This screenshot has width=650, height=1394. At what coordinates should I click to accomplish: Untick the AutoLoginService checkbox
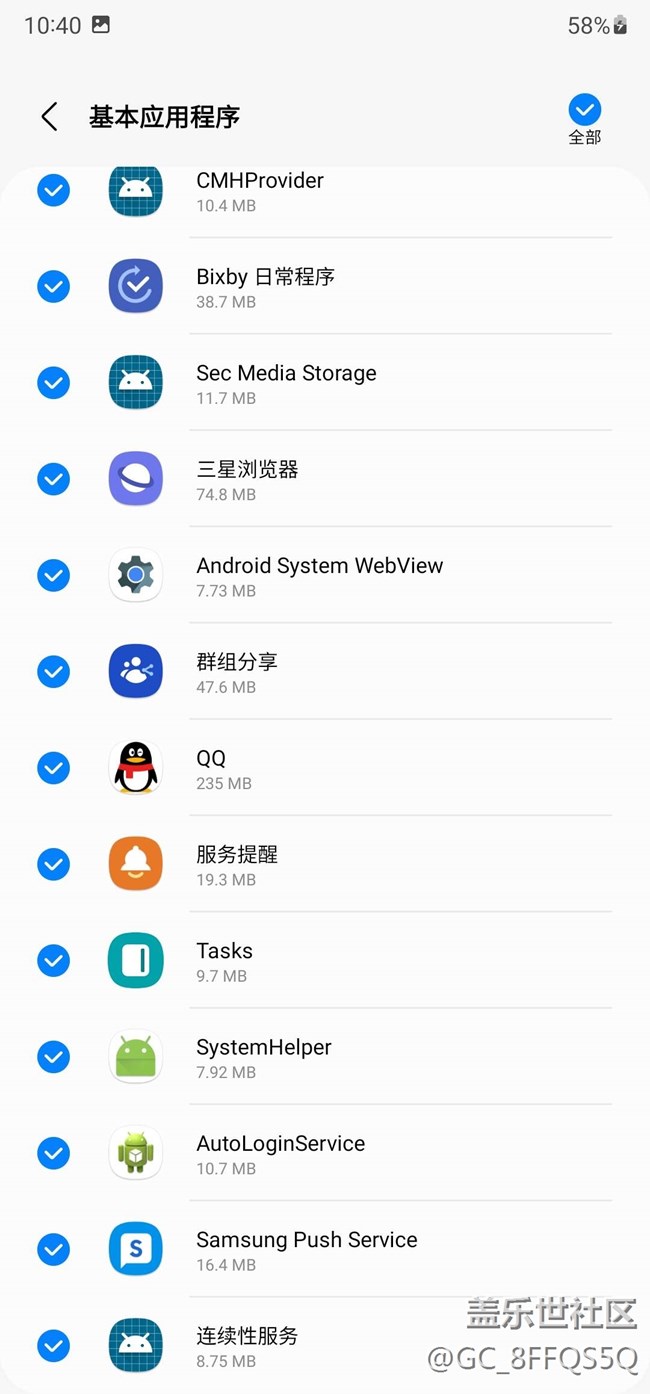pyautogui.click(x=53, y=1153)
